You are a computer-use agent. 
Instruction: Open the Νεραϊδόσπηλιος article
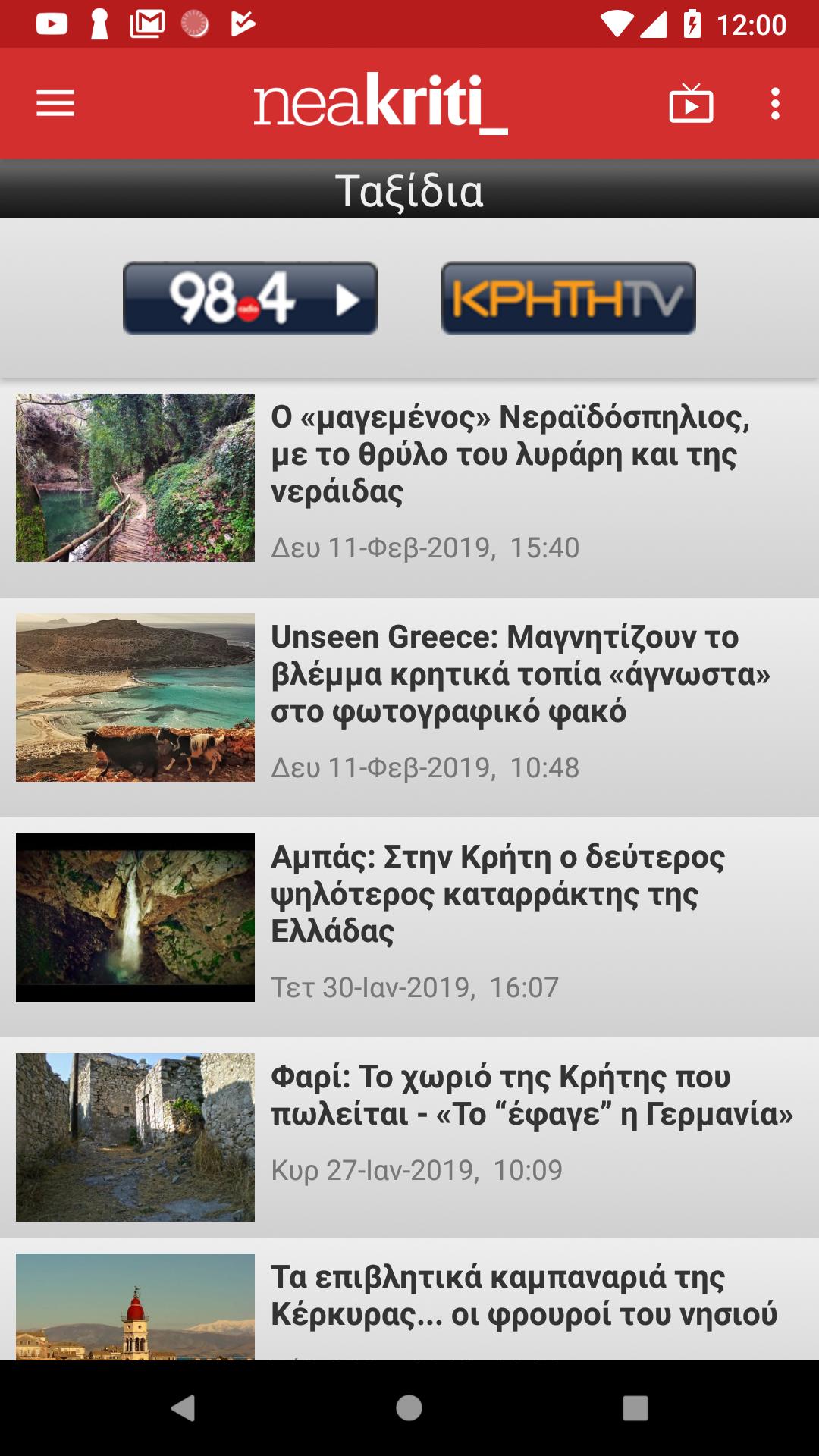[x=510, y=454]
